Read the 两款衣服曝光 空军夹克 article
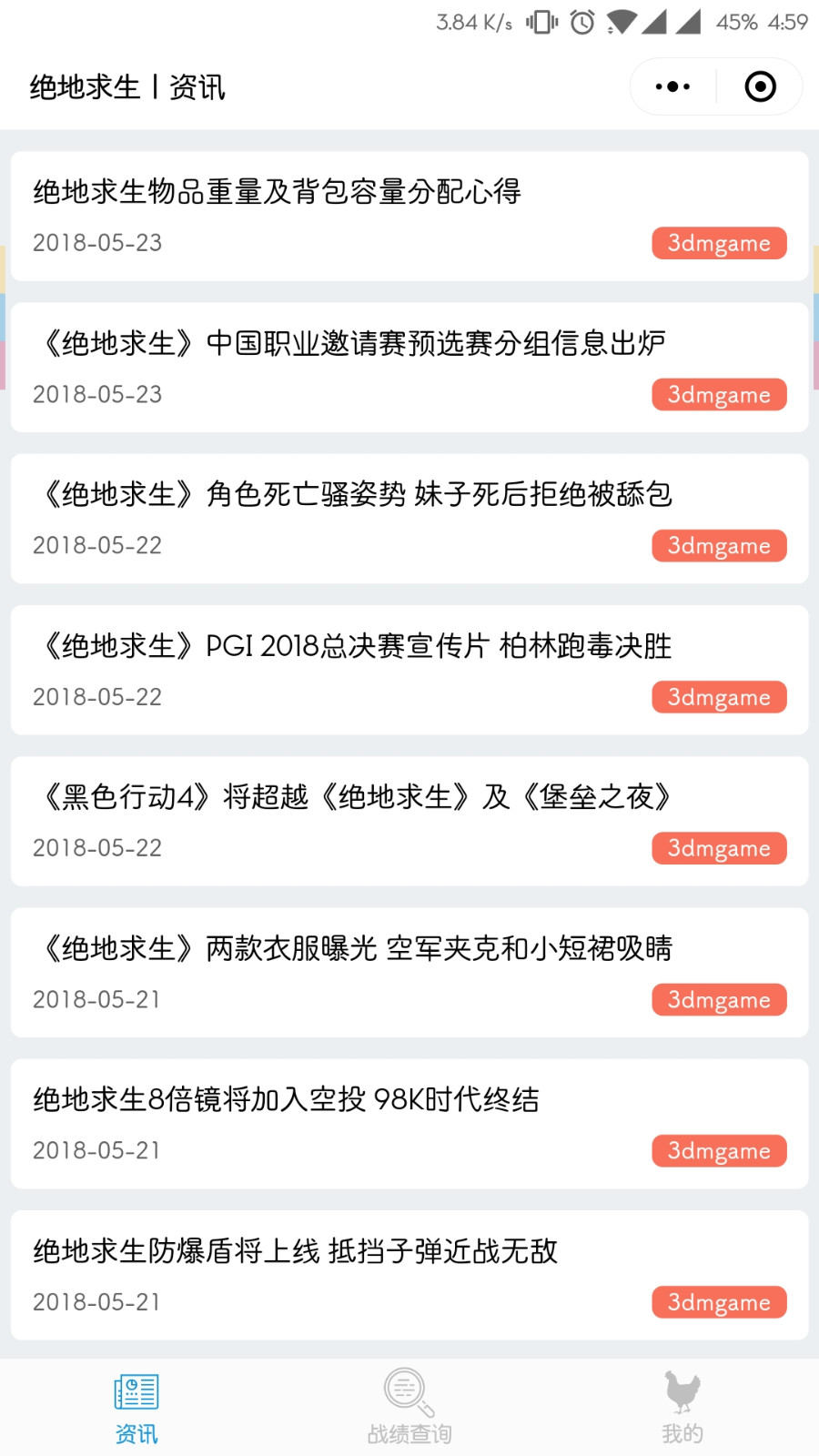This screenshot has width=819, height=1456. (x=409, y=972)
